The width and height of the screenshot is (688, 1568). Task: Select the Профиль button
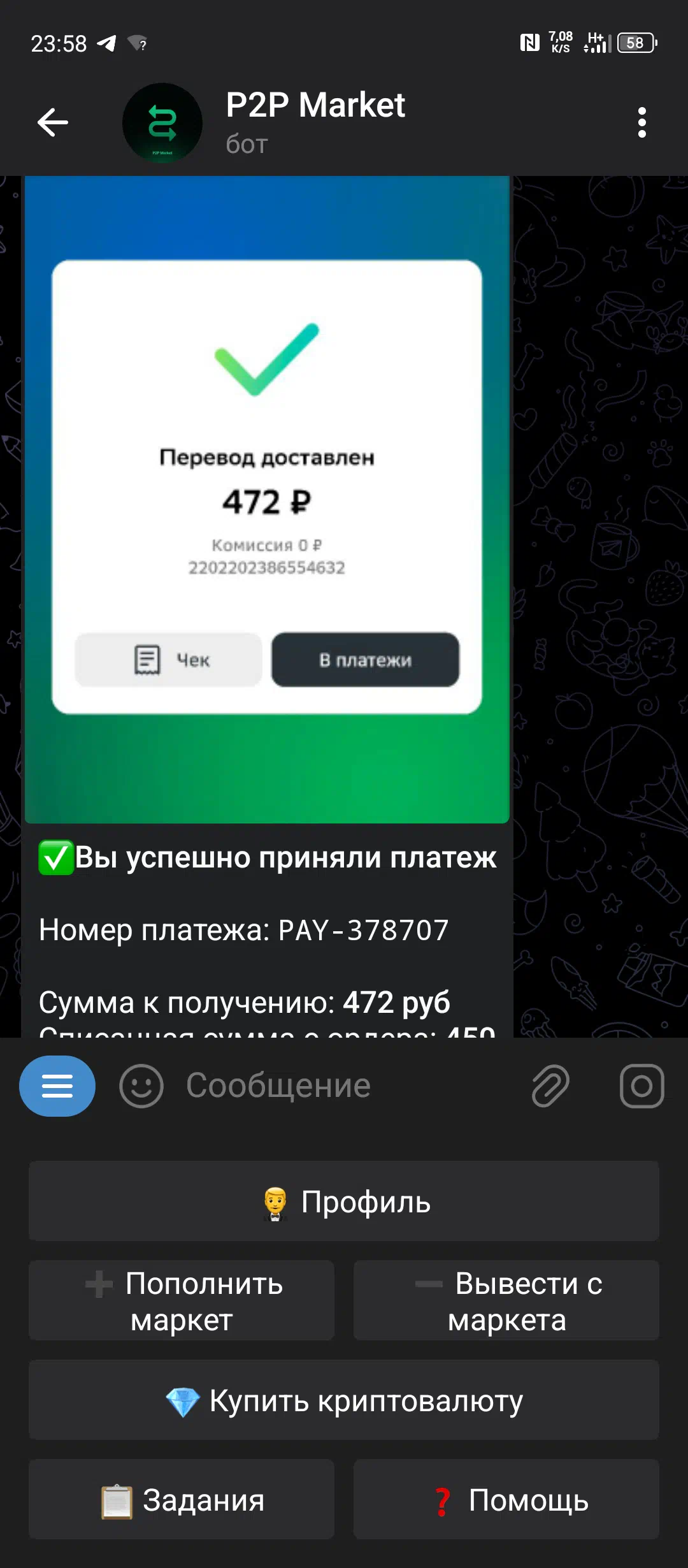click(344, 1201)
